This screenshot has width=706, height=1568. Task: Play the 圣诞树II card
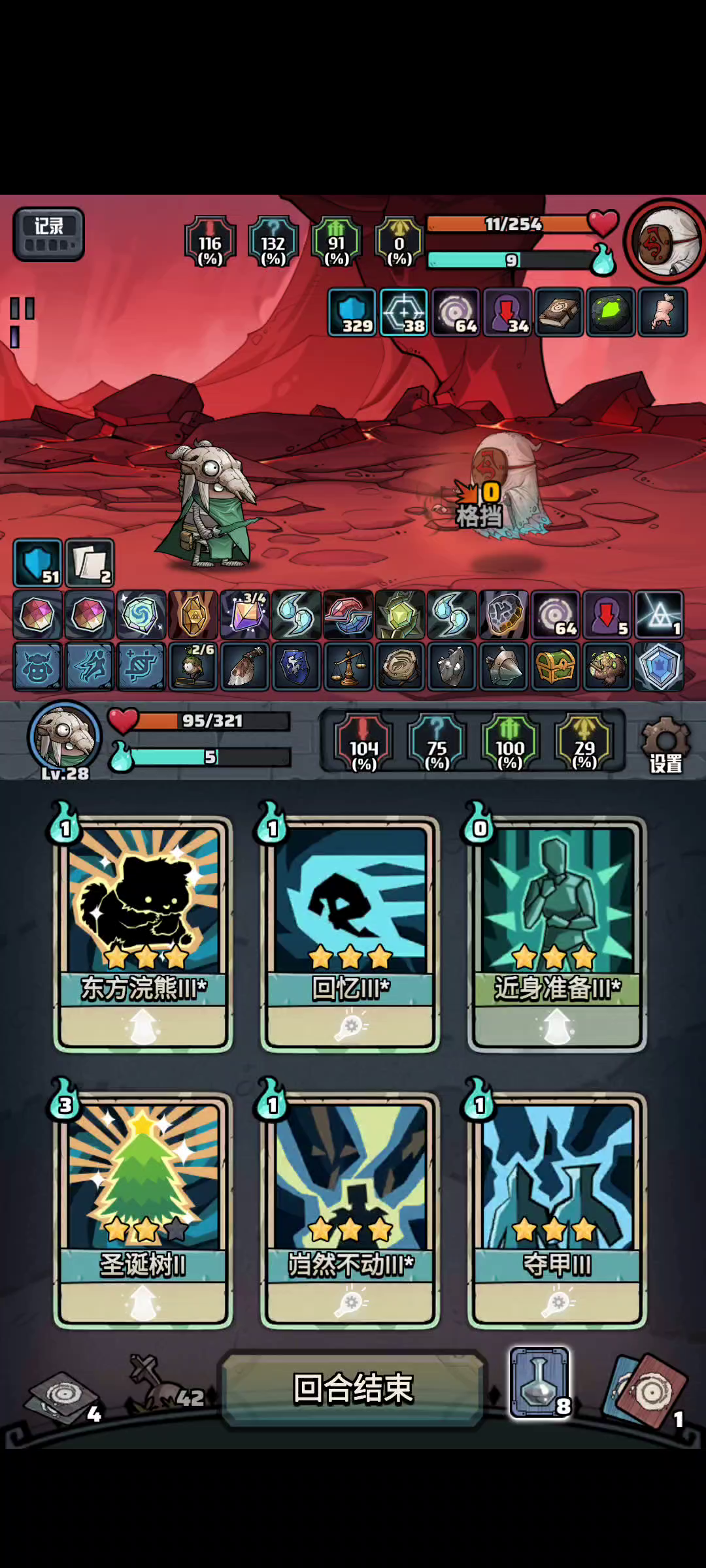tap(143, 1209)
